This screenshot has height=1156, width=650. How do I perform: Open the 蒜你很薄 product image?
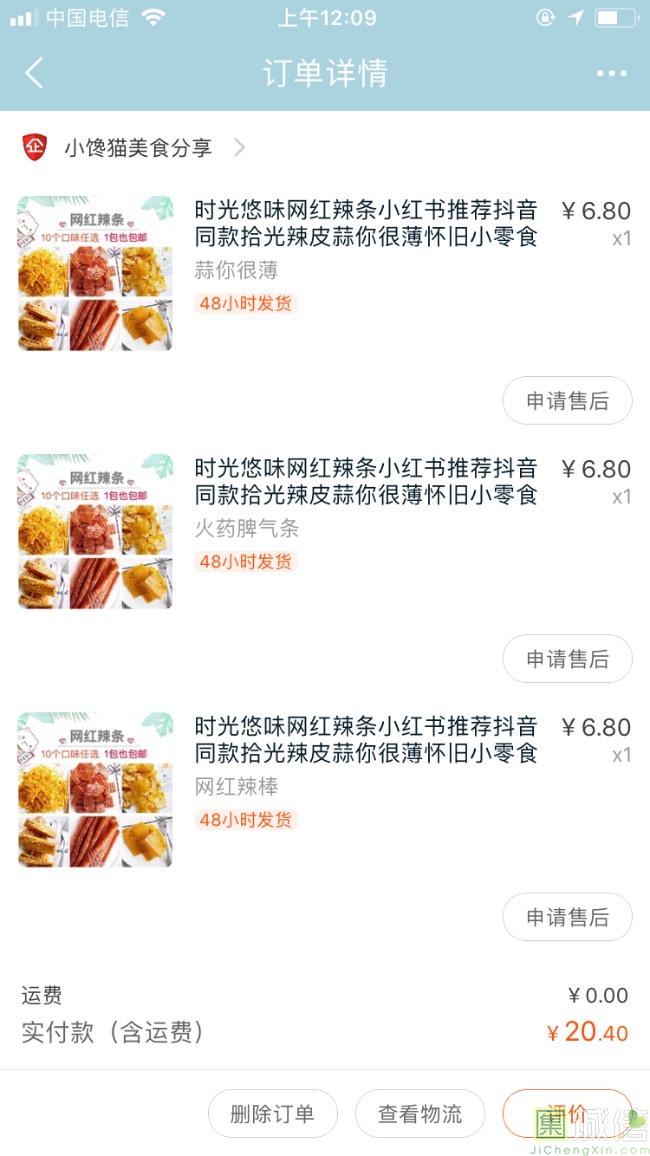coord(96,273)
